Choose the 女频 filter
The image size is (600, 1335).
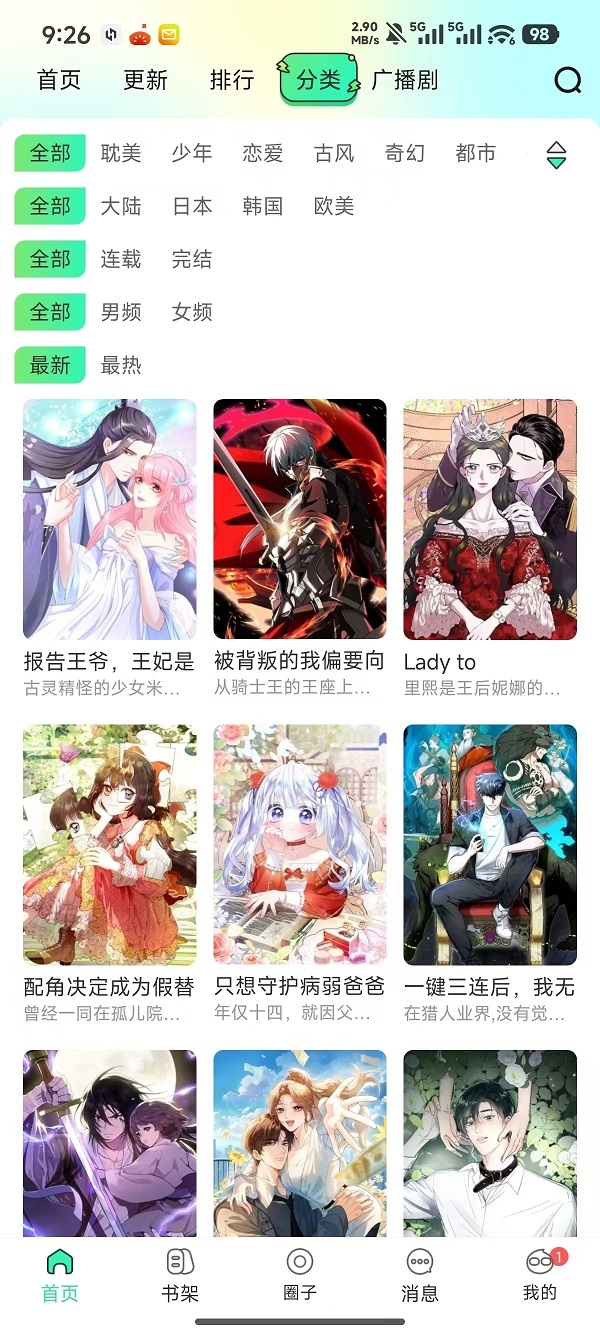pyautogui.click(x=192, y=312)
